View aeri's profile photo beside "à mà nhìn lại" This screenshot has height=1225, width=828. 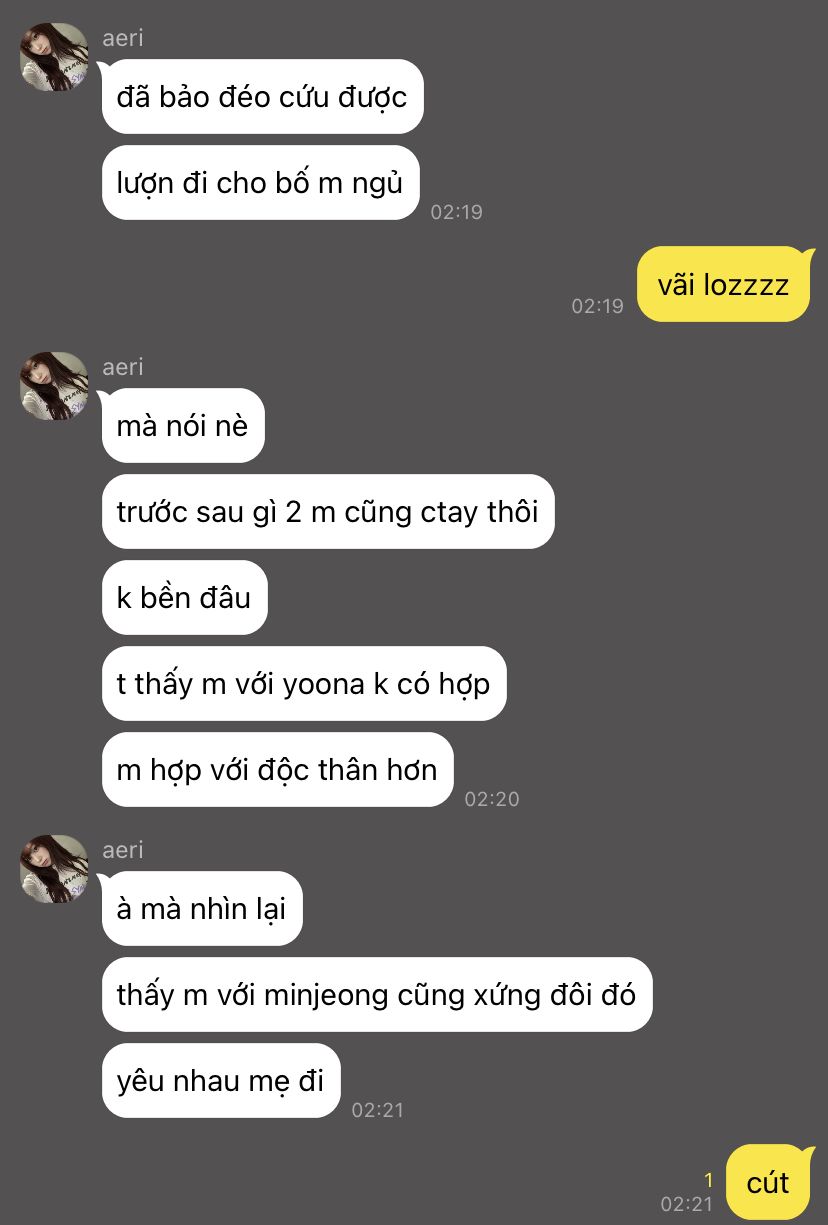(54, 869)
